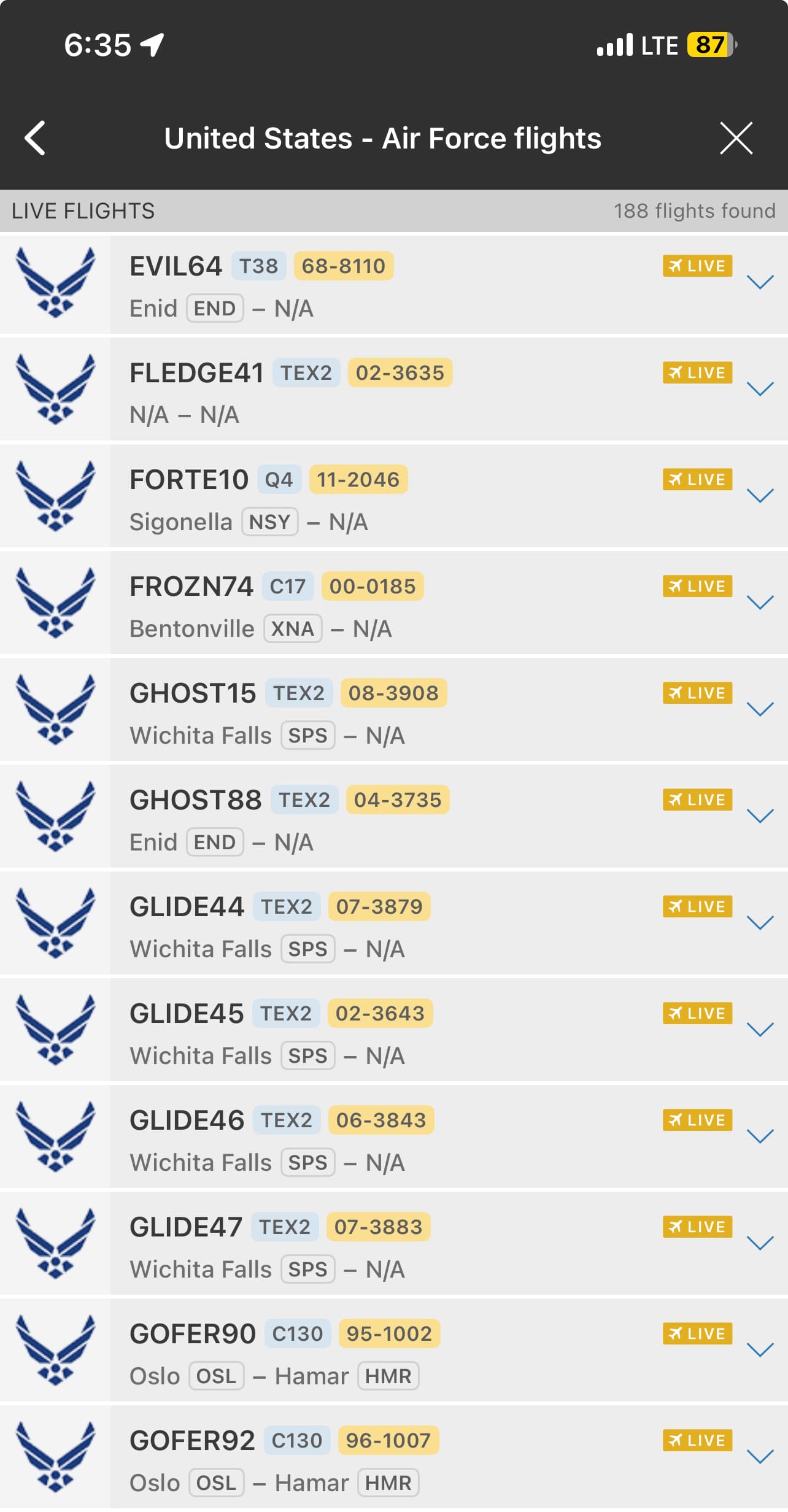Expand the FLEDGE41 flight details chevron
The height and width of the screenshot is (1512, 788).
point(760,389)
